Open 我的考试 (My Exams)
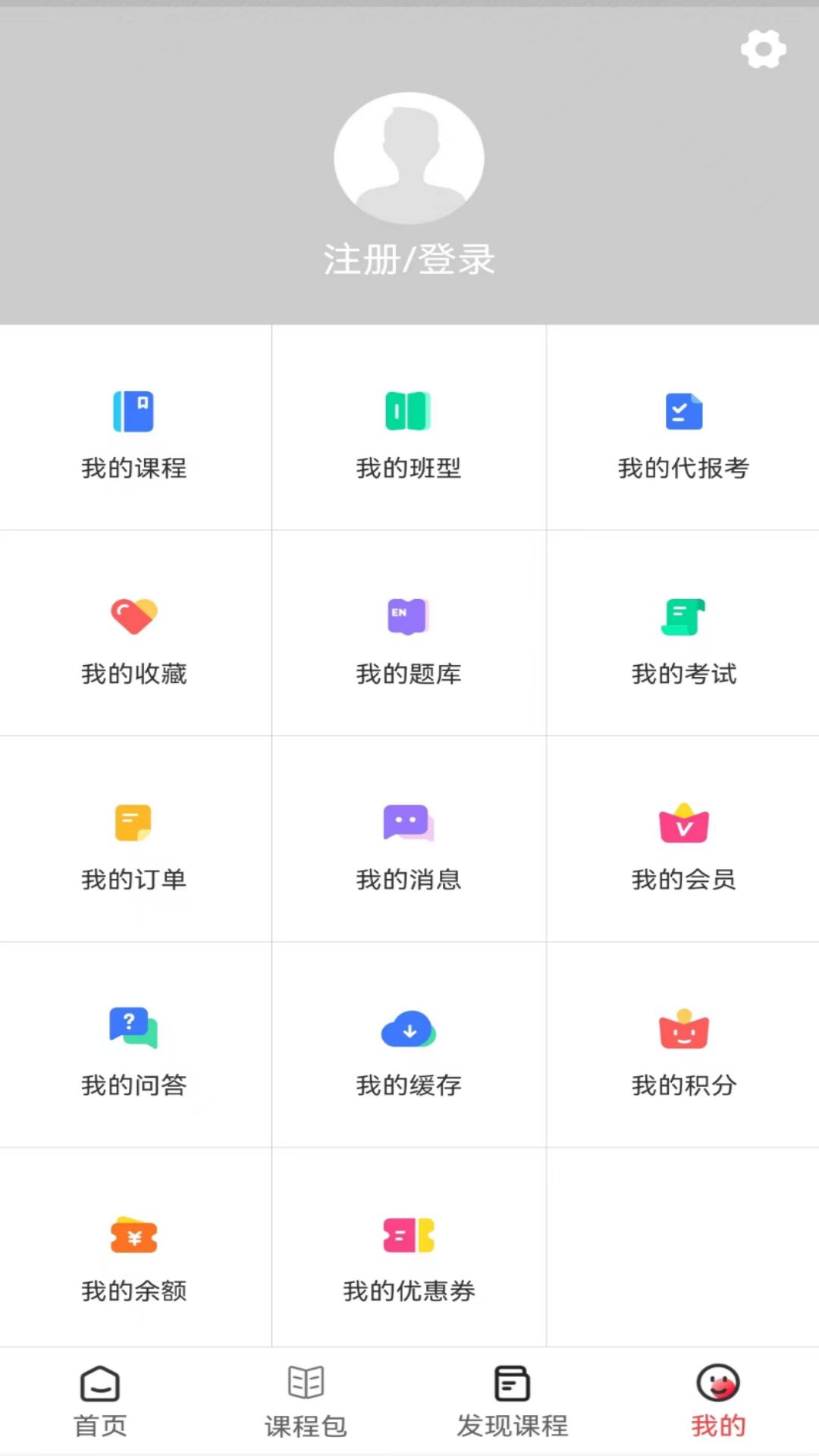 [682, 641]
